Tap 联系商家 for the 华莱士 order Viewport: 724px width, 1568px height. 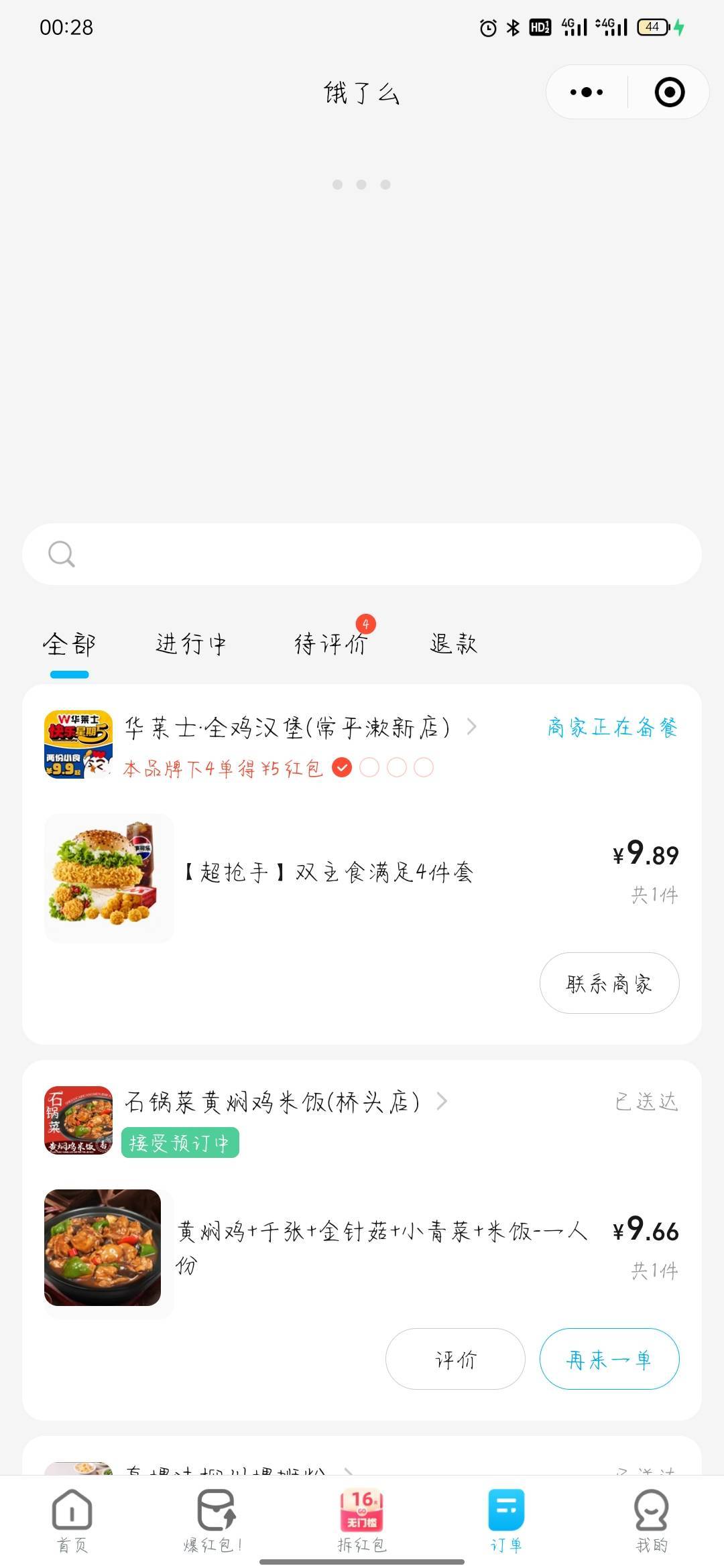pyautogui.click(x=609, y=983)
